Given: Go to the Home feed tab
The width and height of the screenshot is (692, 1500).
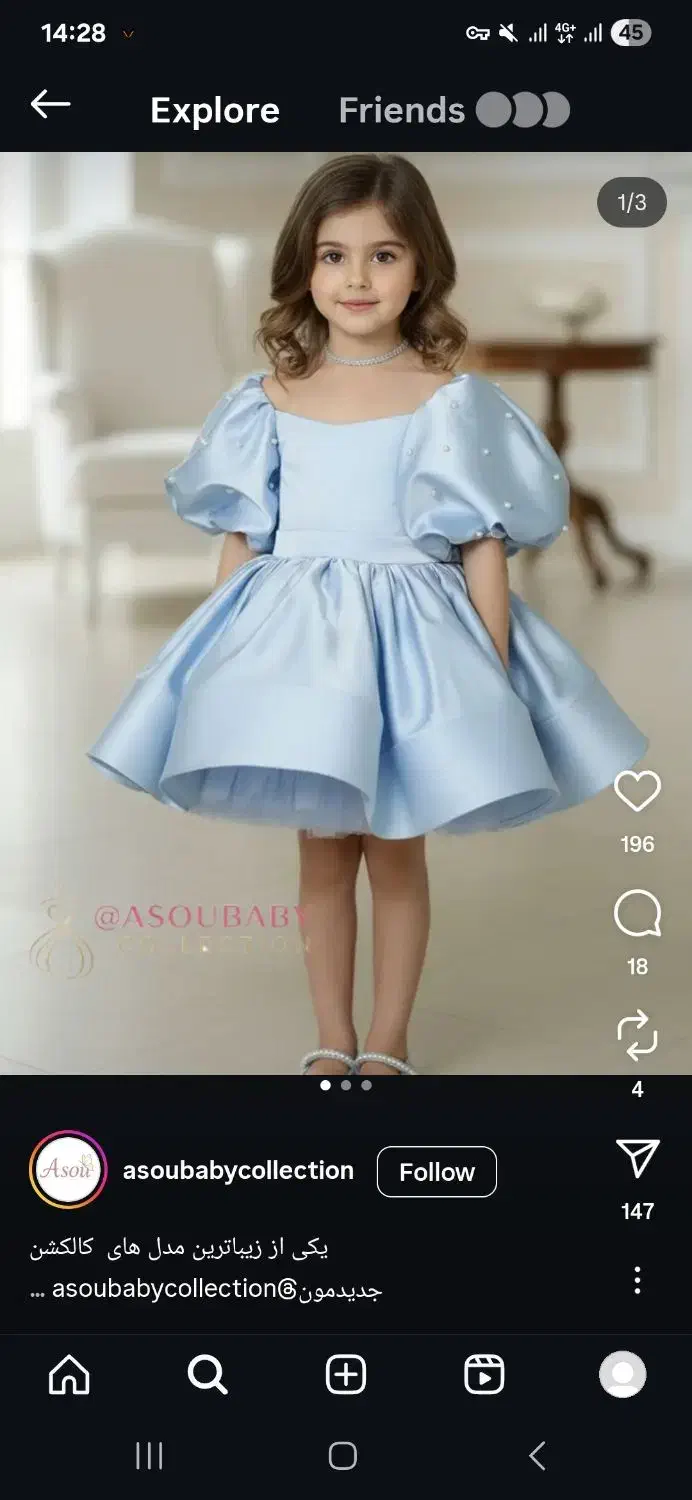Looking at the screenshot, I should click(69, 1376).
